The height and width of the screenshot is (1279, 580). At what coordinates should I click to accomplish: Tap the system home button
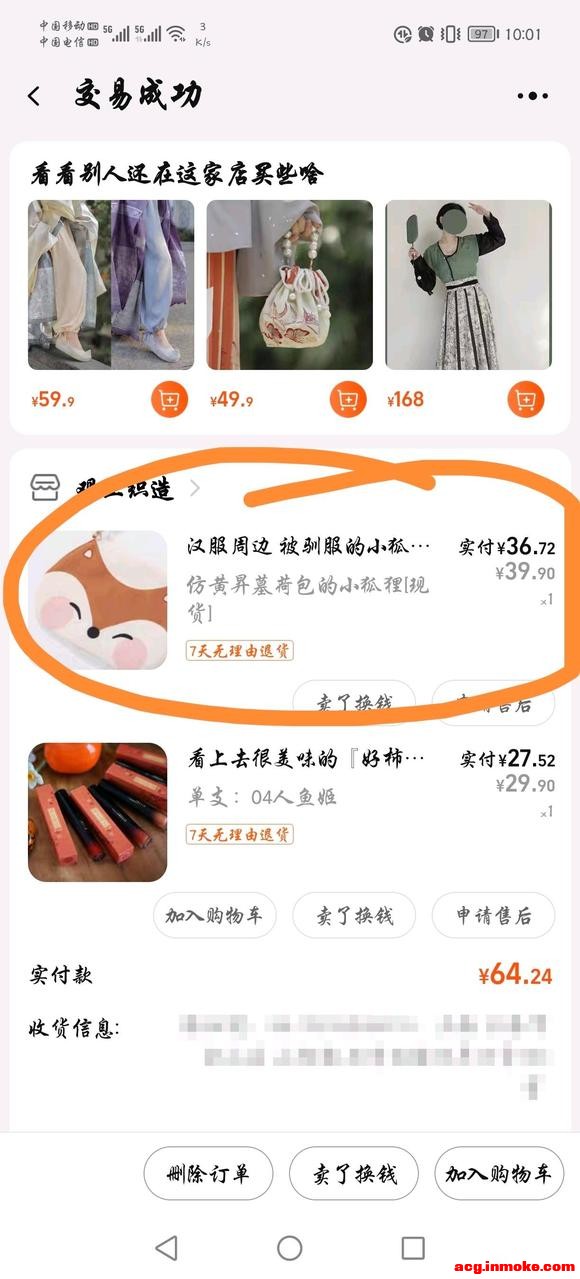tap(290, 1247)
